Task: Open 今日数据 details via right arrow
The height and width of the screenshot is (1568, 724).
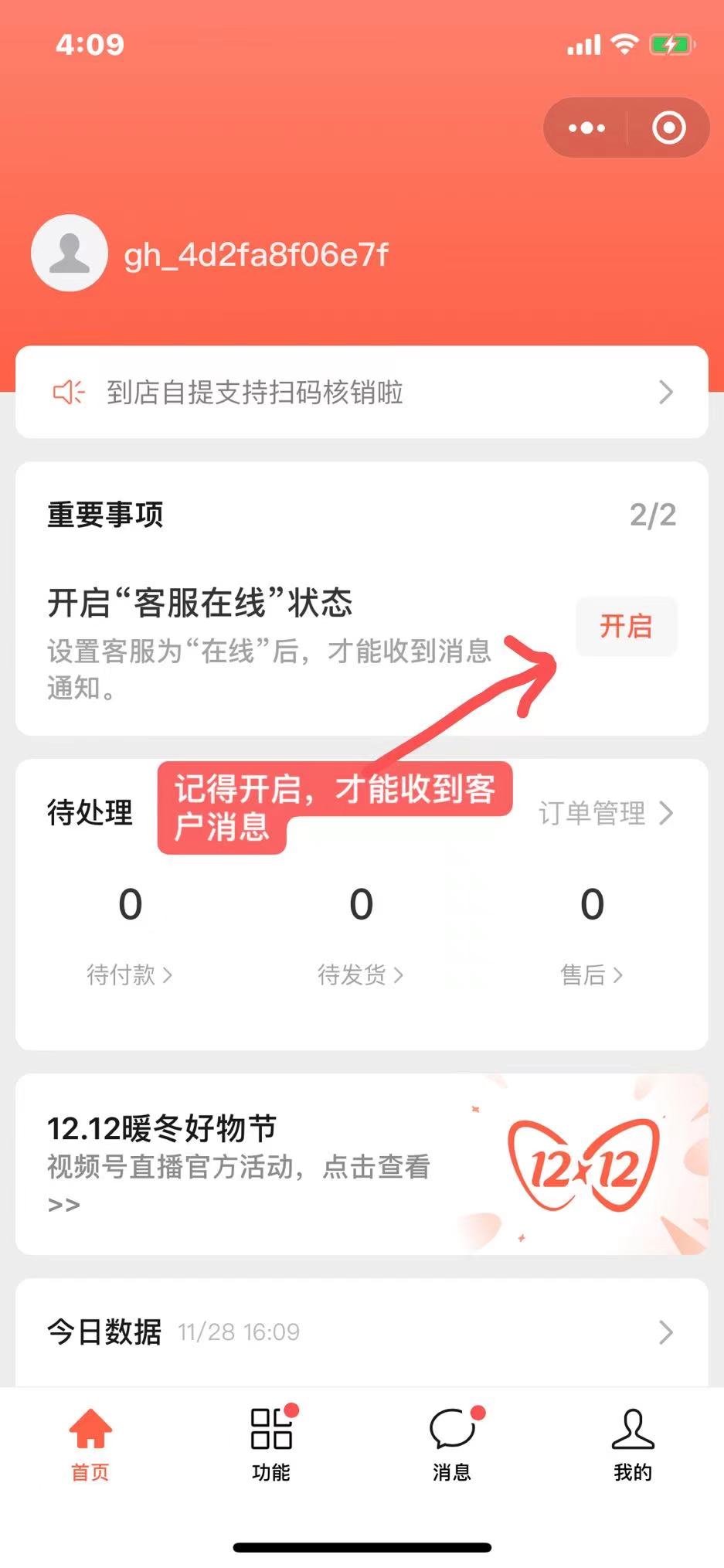Action: pos(666,1331)
